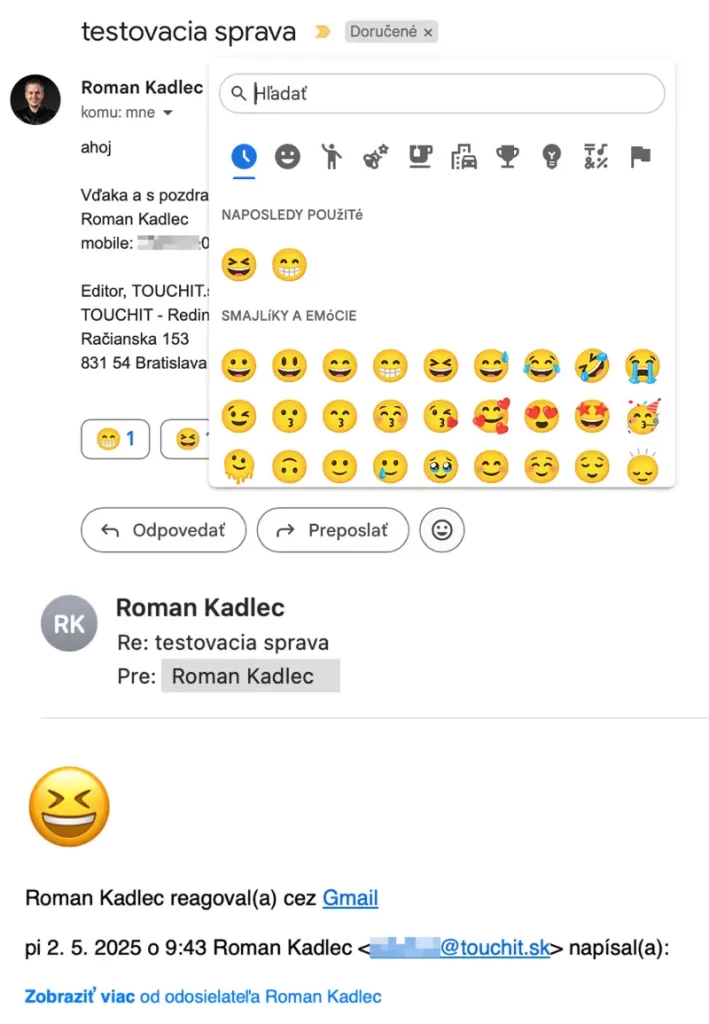
Task: Open the trophy activities emoji category
Action: pos(508,157)
